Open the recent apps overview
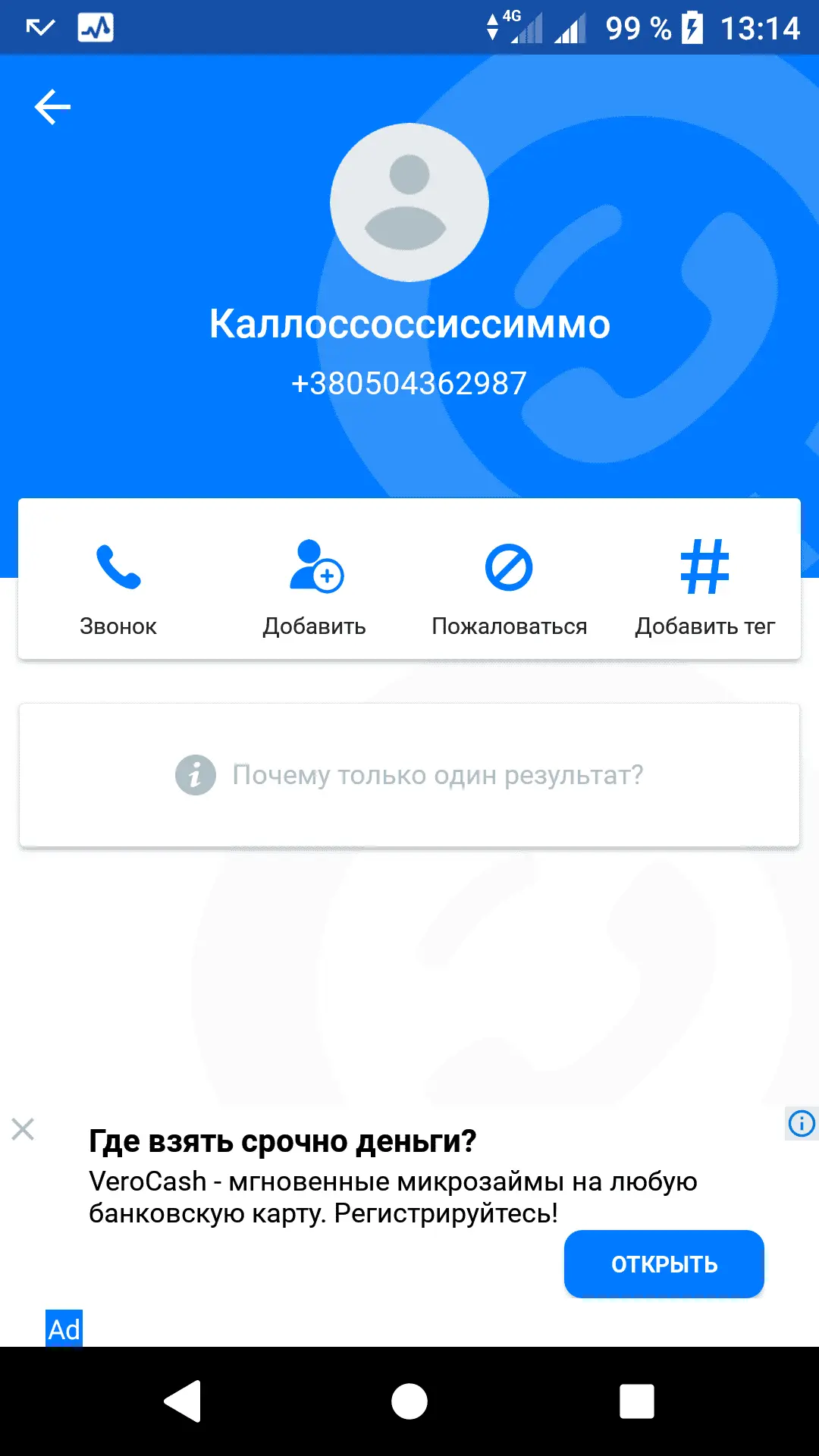The height and width of the screenshot is (1456, 819). pyautogui.click(x=636, y=1401)
